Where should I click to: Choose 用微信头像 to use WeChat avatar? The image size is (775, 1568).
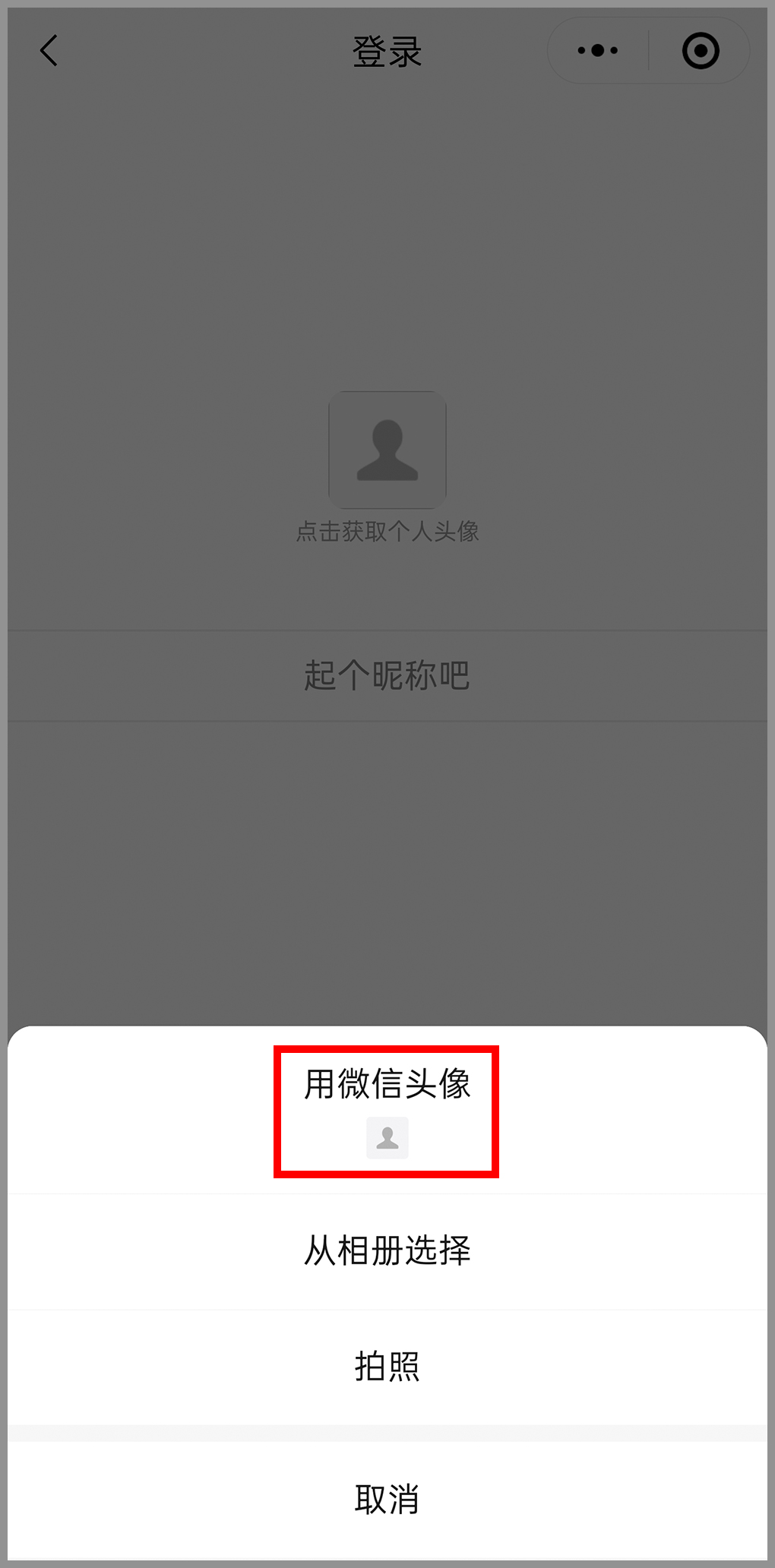click(x=387, y=1110)
